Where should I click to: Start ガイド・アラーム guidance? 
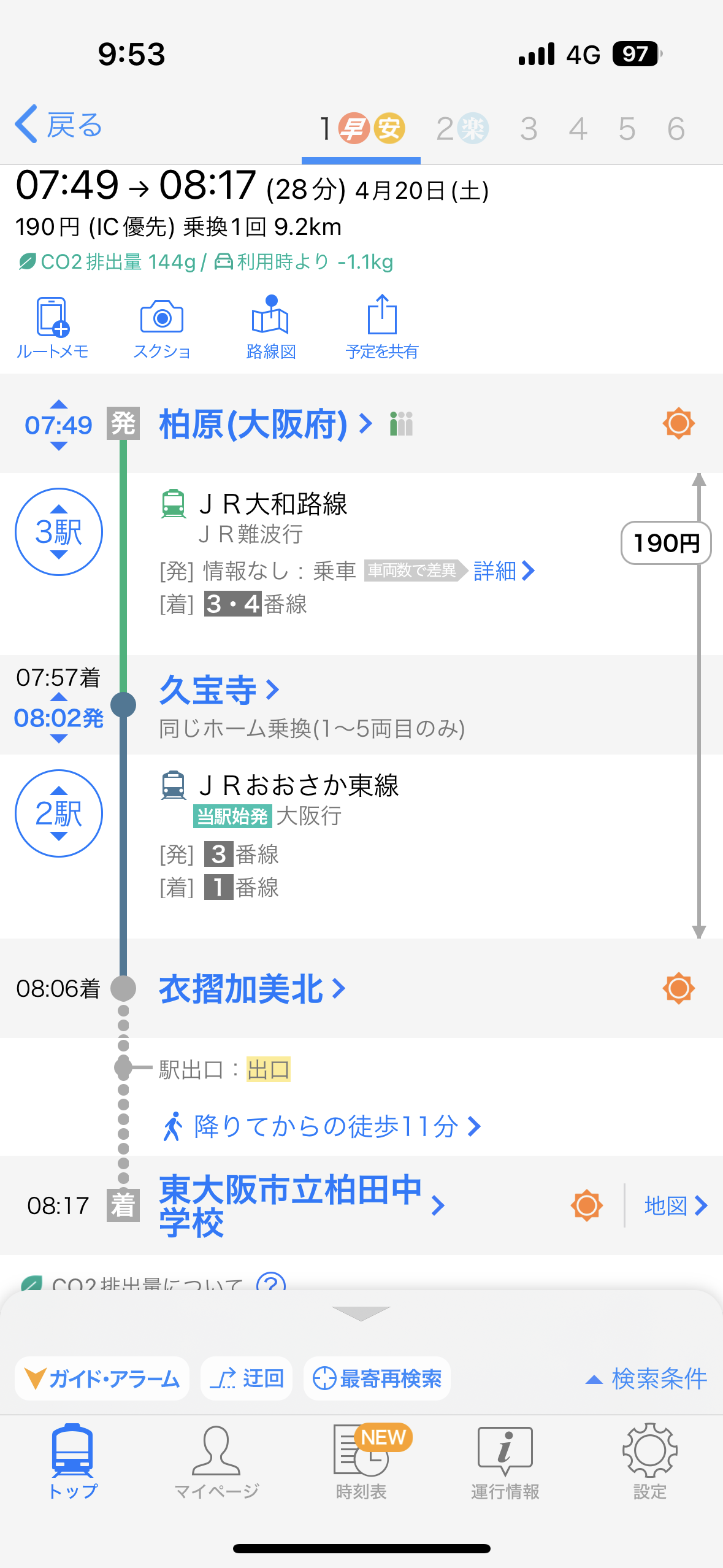102,1378
